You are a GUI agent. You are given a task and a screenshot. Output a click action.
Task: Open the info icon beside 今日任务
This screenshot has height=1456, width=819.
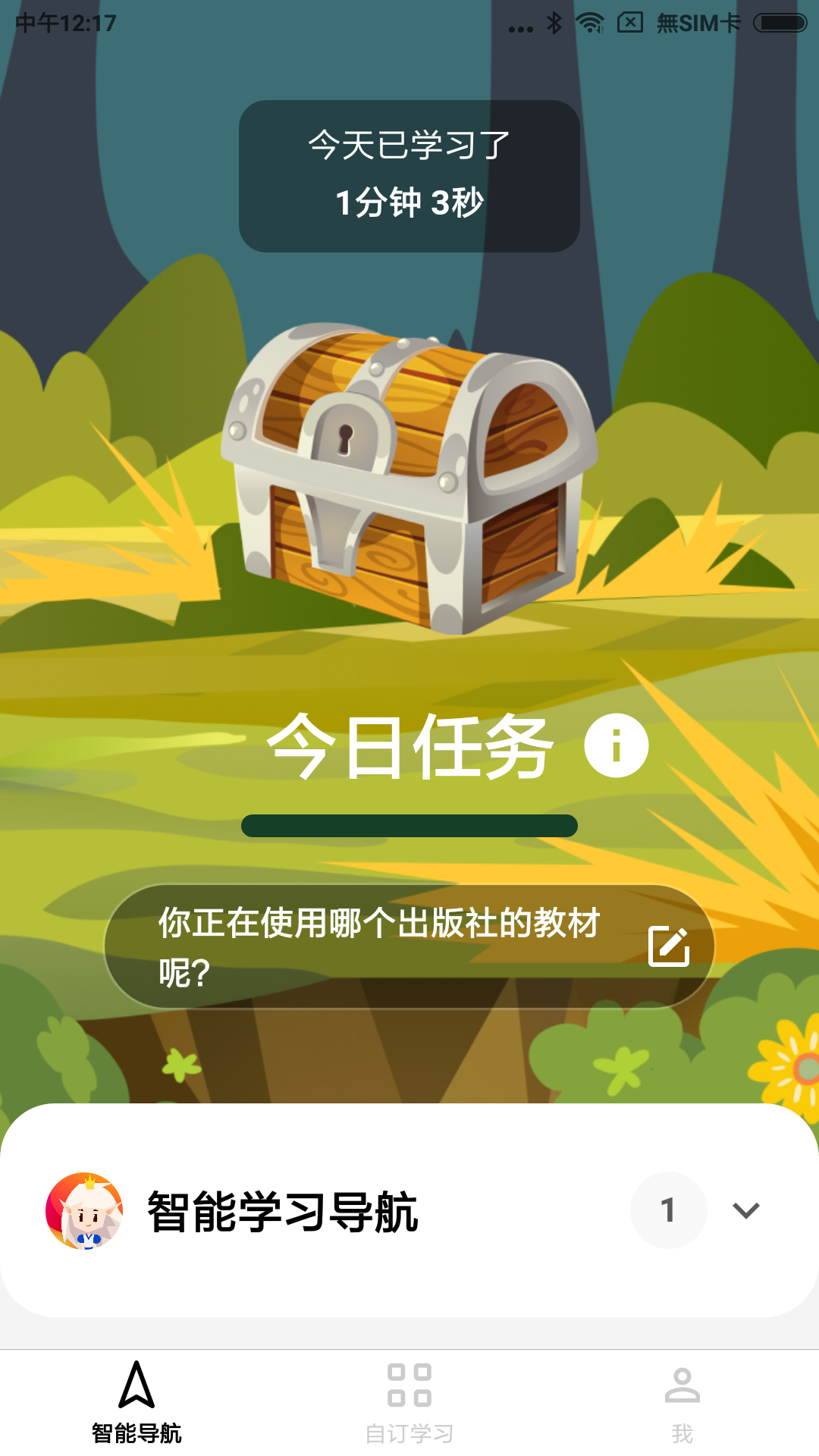click(616, 745)
